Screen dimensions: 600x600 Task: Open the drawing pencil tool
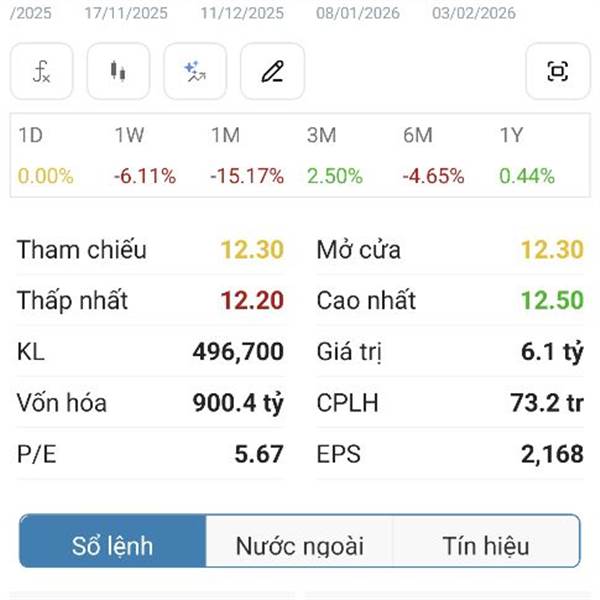pyautogui.click(x=272, y=72)
